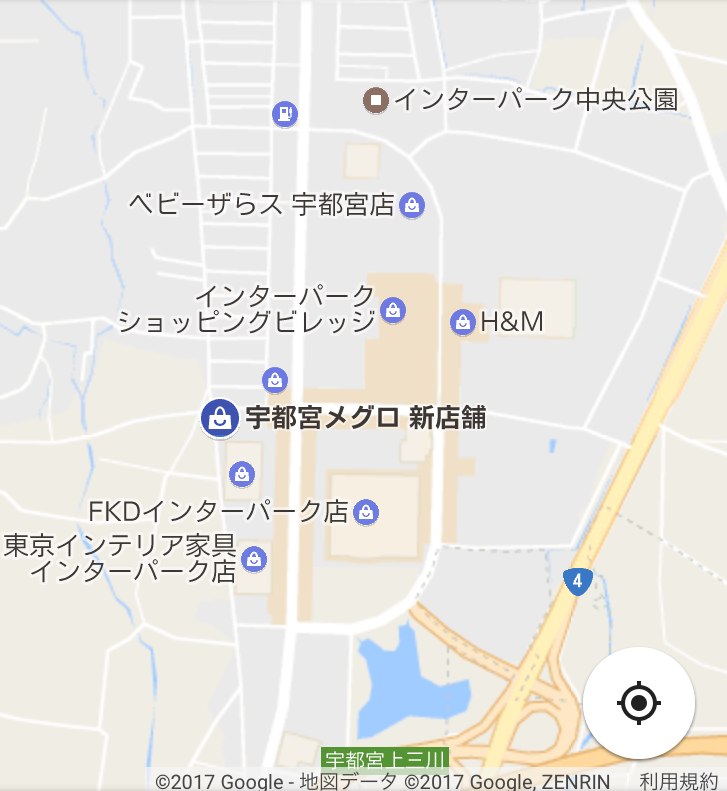The width and height of the screenshot is (727, 791).
Task: Tap the gas station marker
Action: point(285,114)
